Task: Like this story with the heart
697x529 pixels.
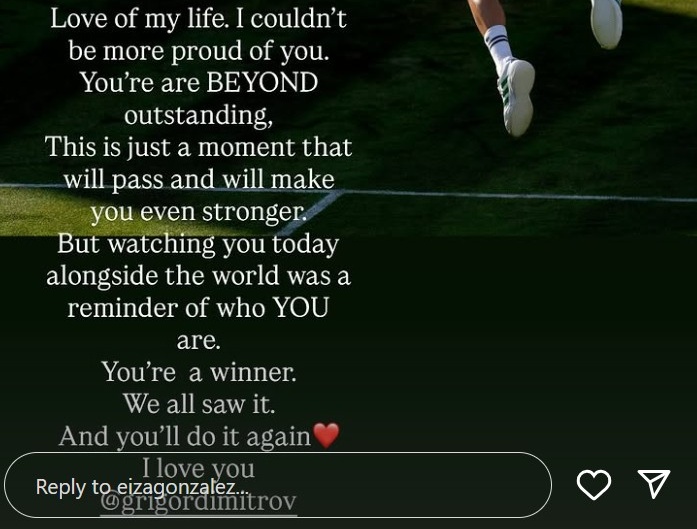Action: 594,485
